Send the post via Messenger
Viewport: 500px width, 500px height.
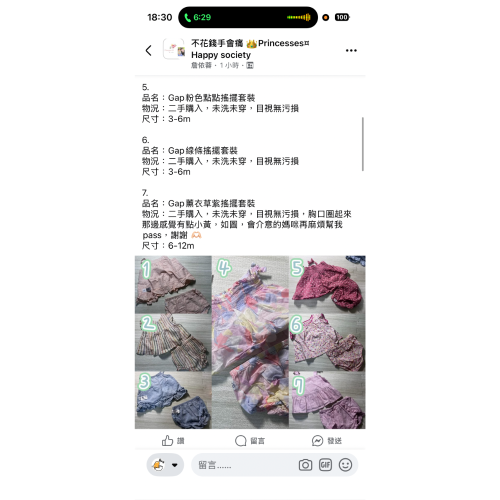coord(327,441)
